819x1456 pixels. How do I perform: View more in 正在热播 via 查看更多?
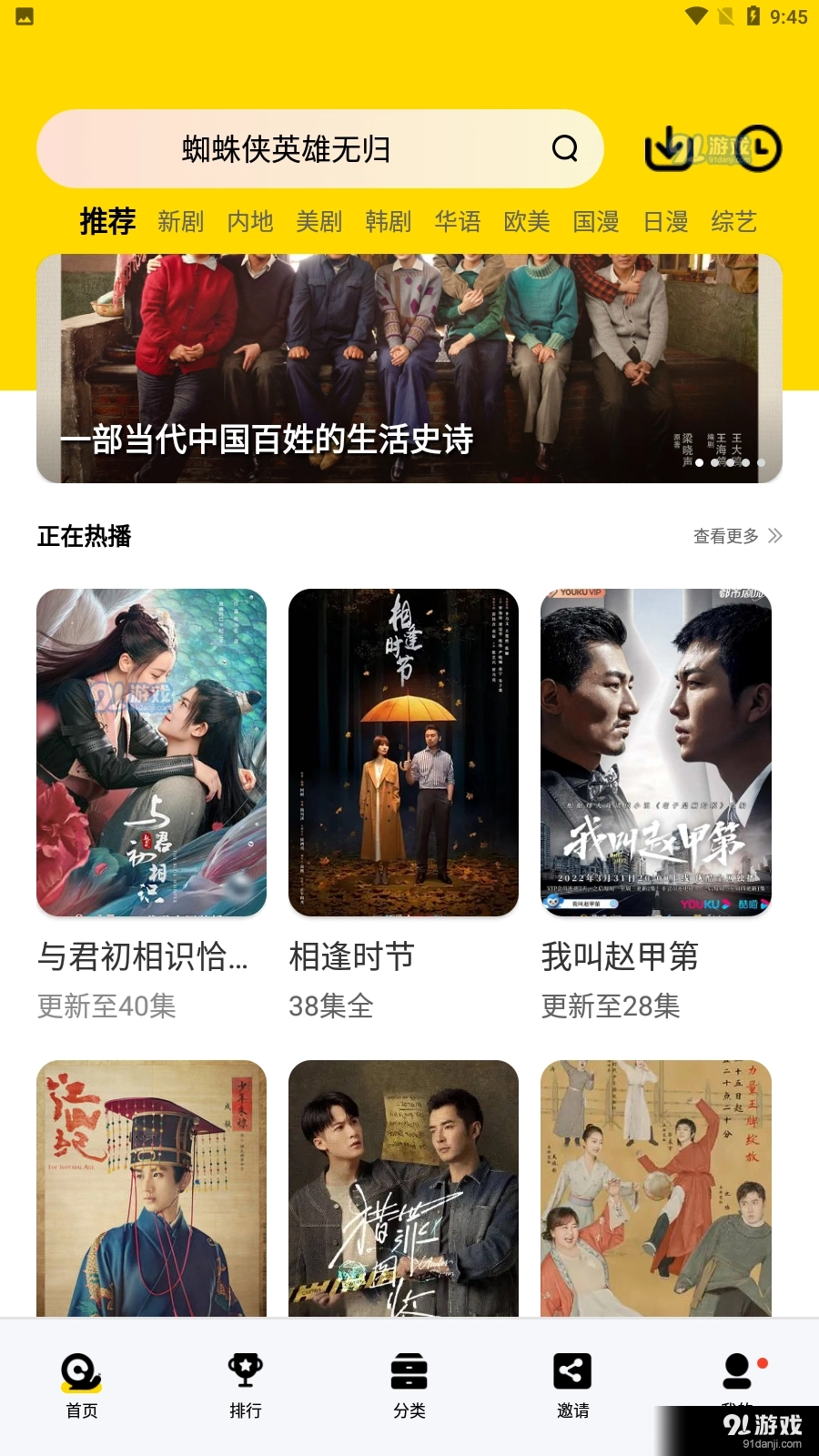(x=737, y=536)
